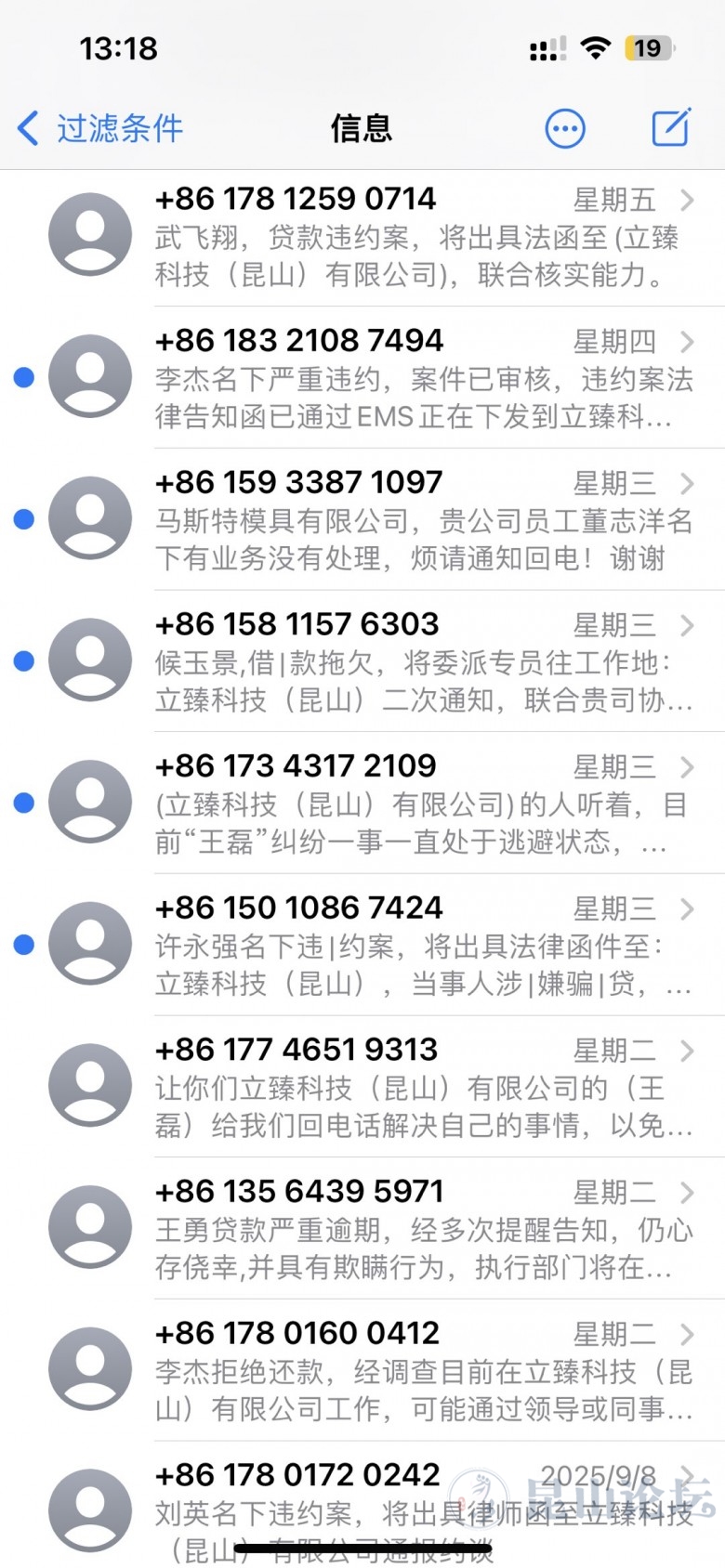Go back to 过滤条件

click(x=100, y=128)
